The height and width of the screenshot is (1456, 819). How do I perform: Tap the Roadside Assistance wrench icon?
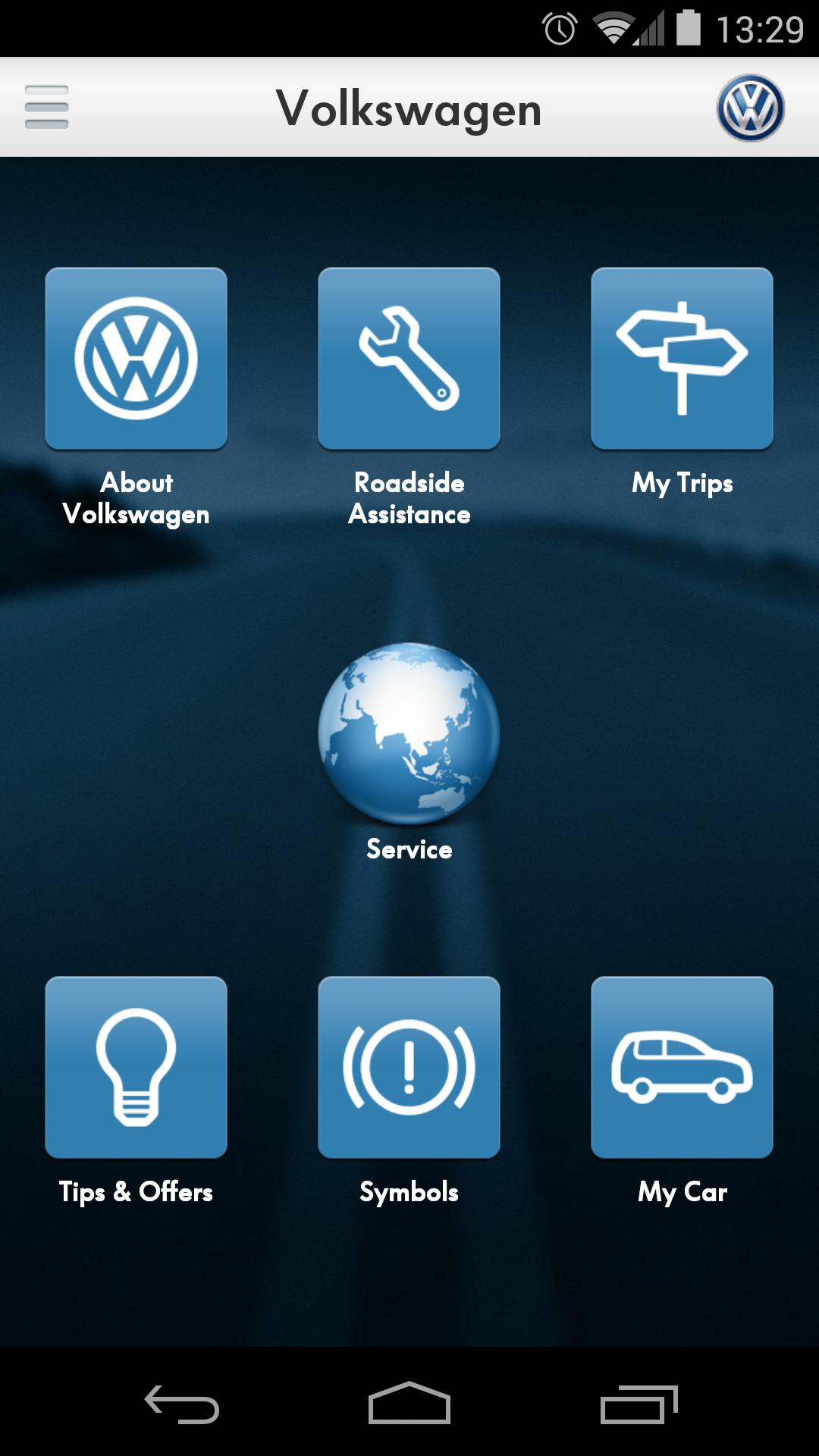pos(409,358)
